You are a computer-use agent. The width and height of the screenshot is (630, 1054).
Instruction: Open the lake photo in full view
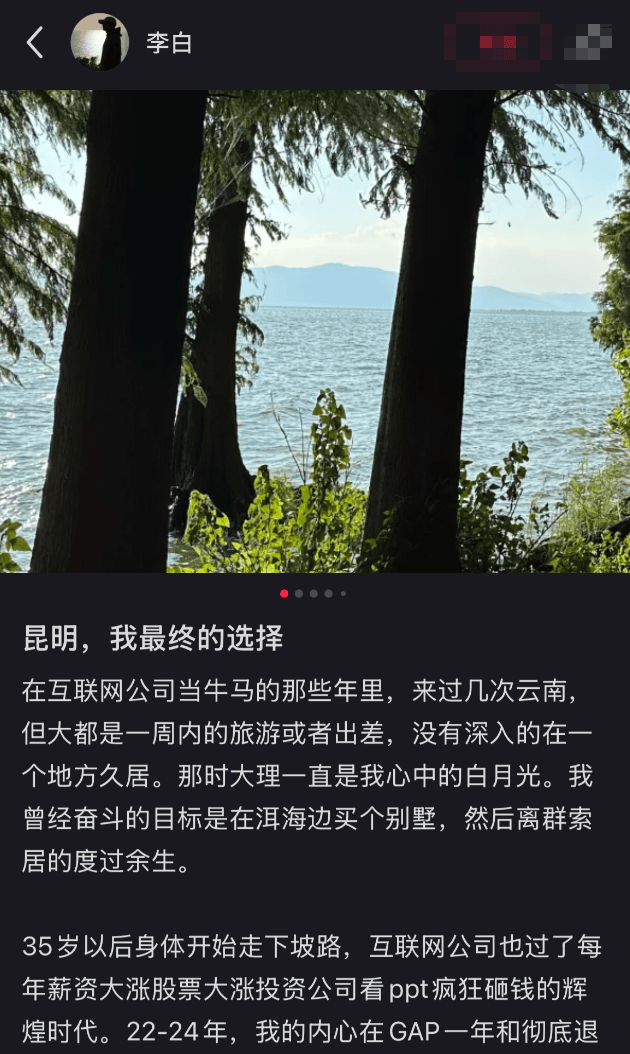[315, 330]
